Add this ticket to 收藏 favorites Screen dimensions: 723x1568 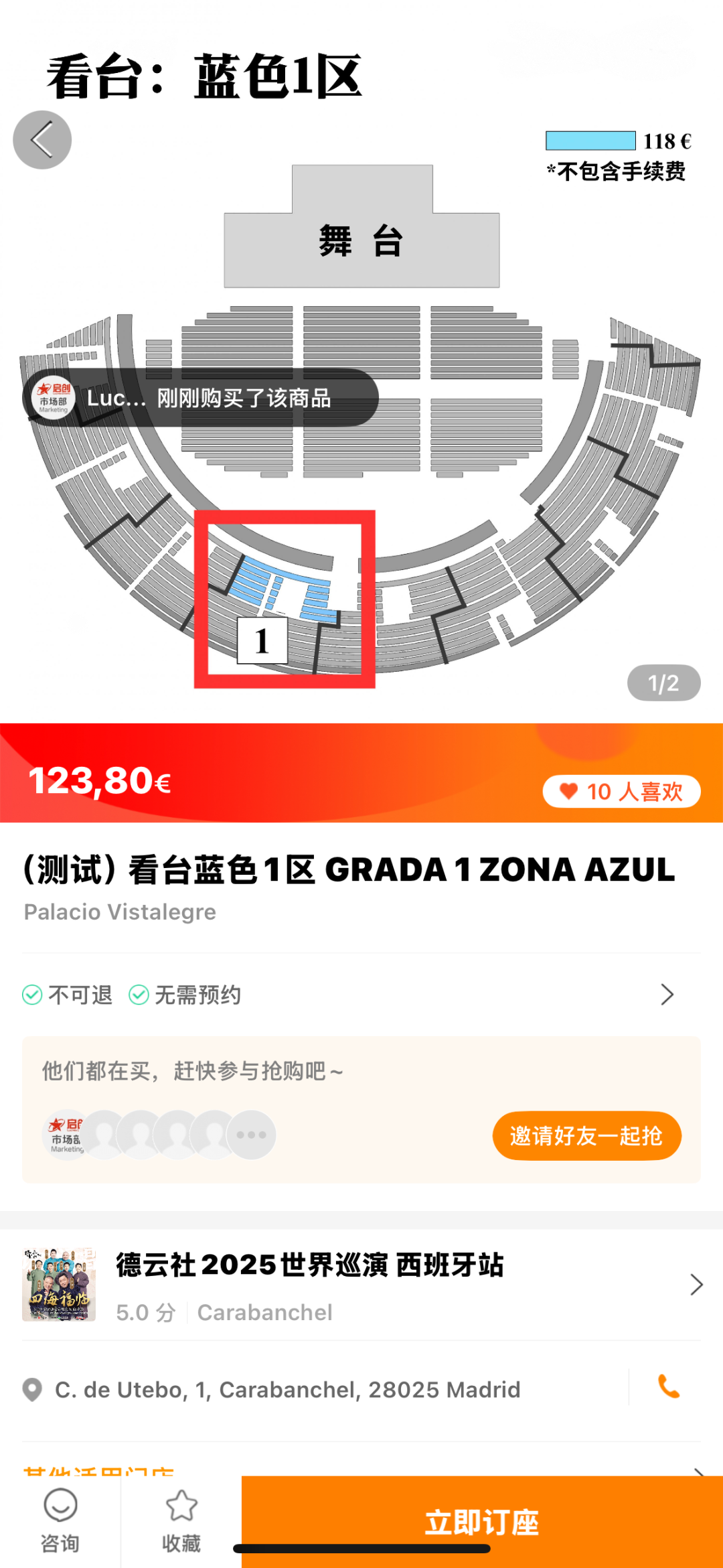click(181, 1520)
